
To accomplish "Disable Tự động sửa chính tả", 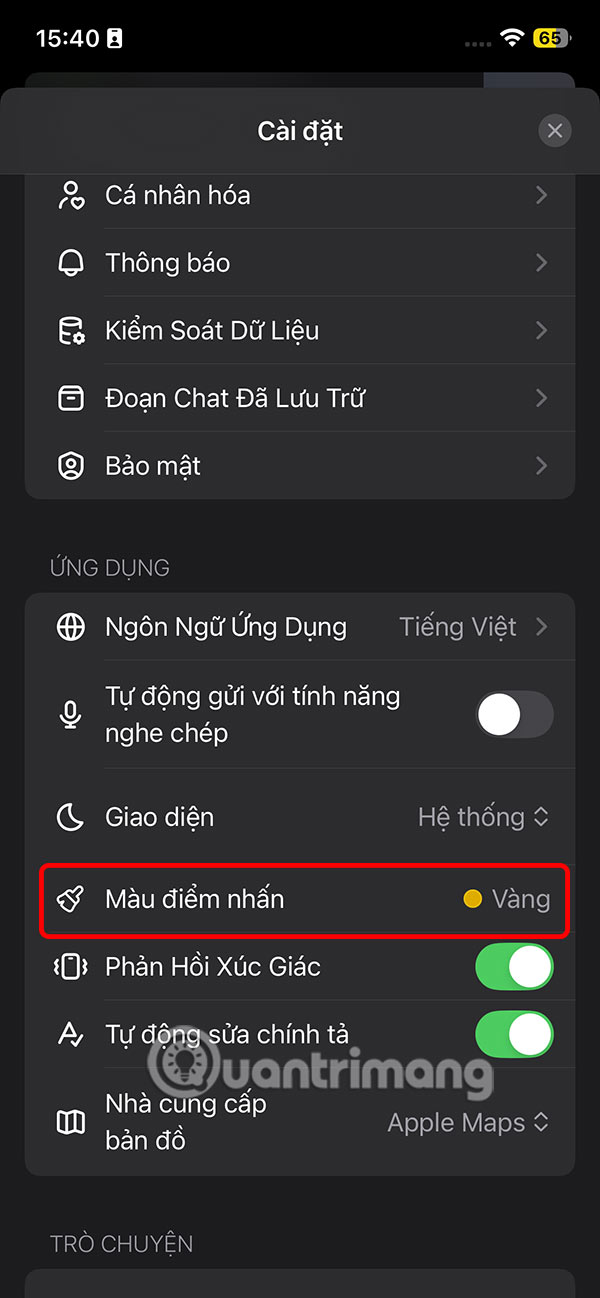I will 514,1034.
